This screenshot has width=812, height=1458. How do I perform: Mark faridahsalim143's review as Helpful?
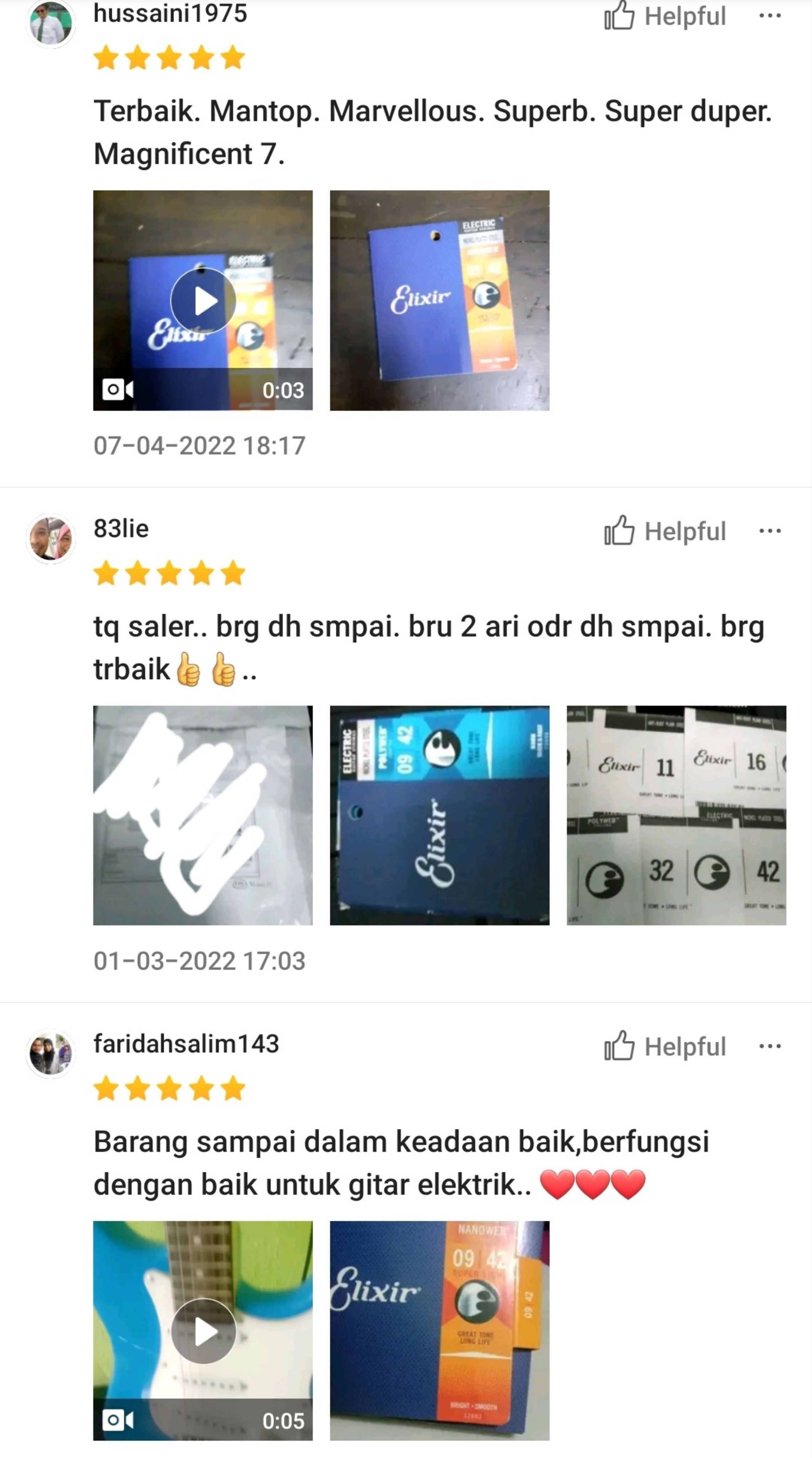pos(665,1046)
